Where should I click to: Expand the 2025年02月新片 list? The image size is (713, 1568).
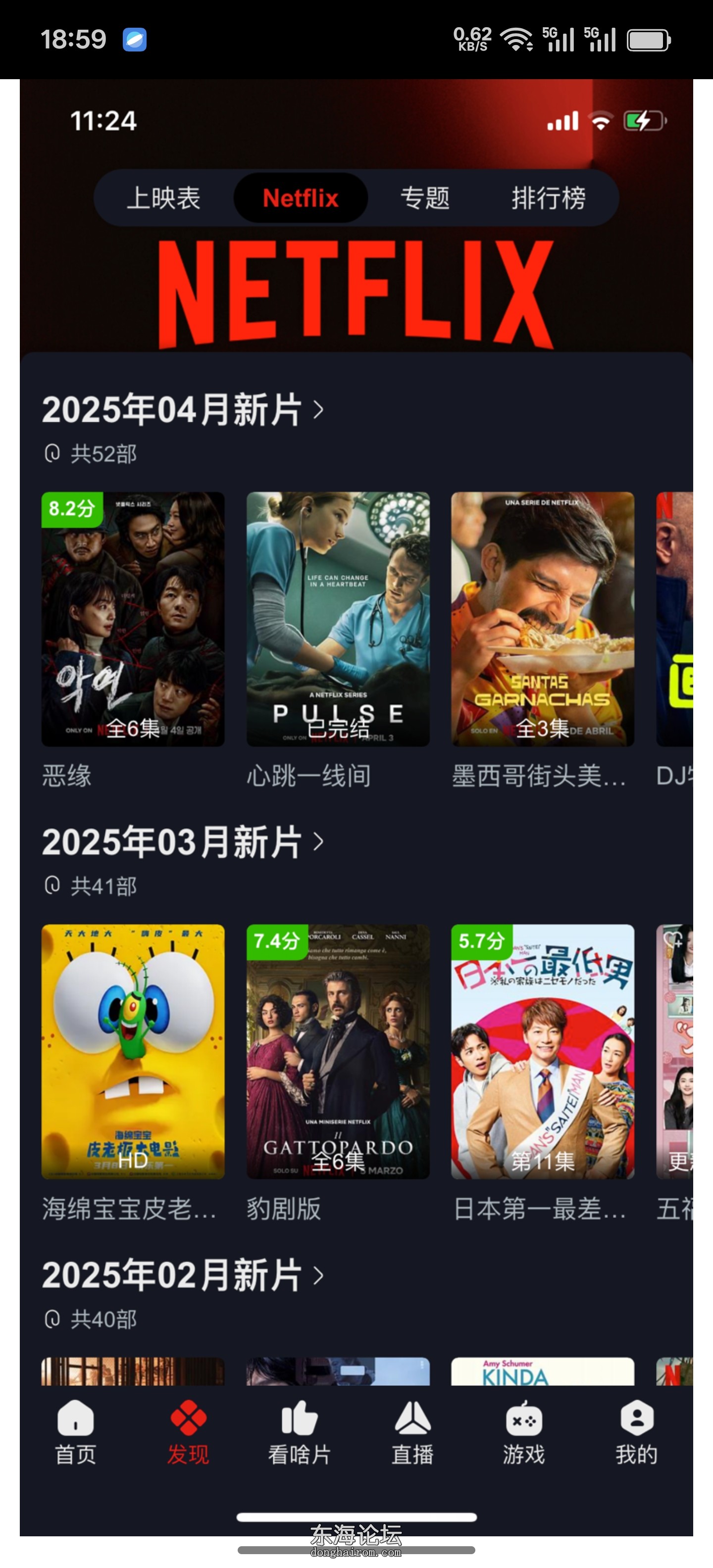[x=183, y=1275]
